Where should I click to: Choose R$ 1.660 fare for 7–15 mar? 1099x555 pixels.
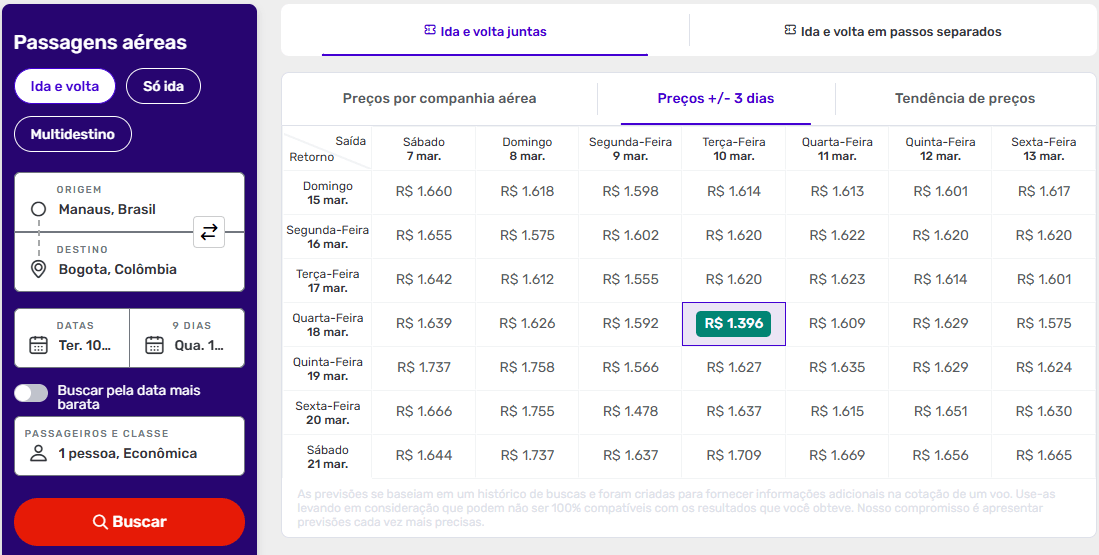point(424,191)
